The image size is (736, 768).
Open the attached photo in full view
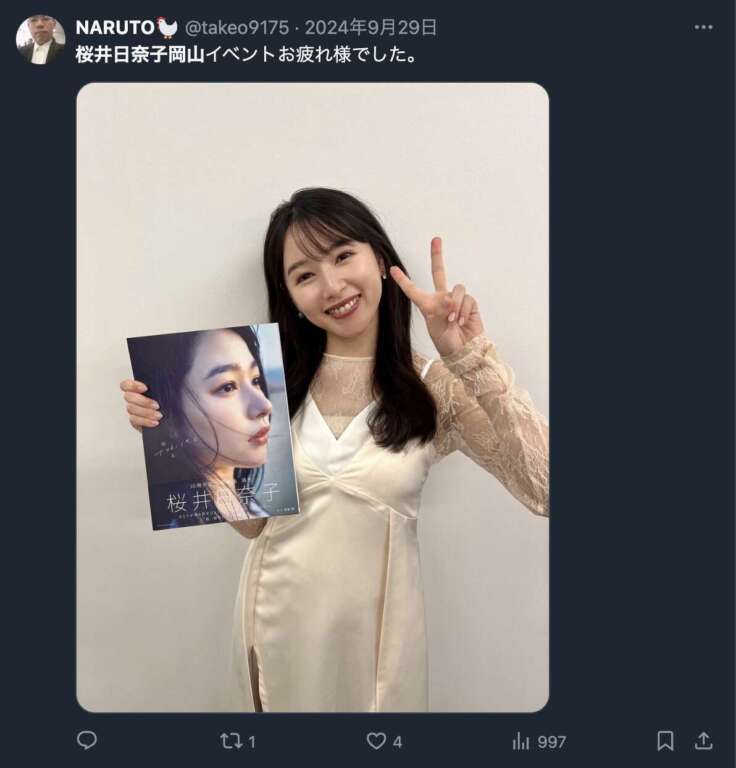click(x=312, y=397)
